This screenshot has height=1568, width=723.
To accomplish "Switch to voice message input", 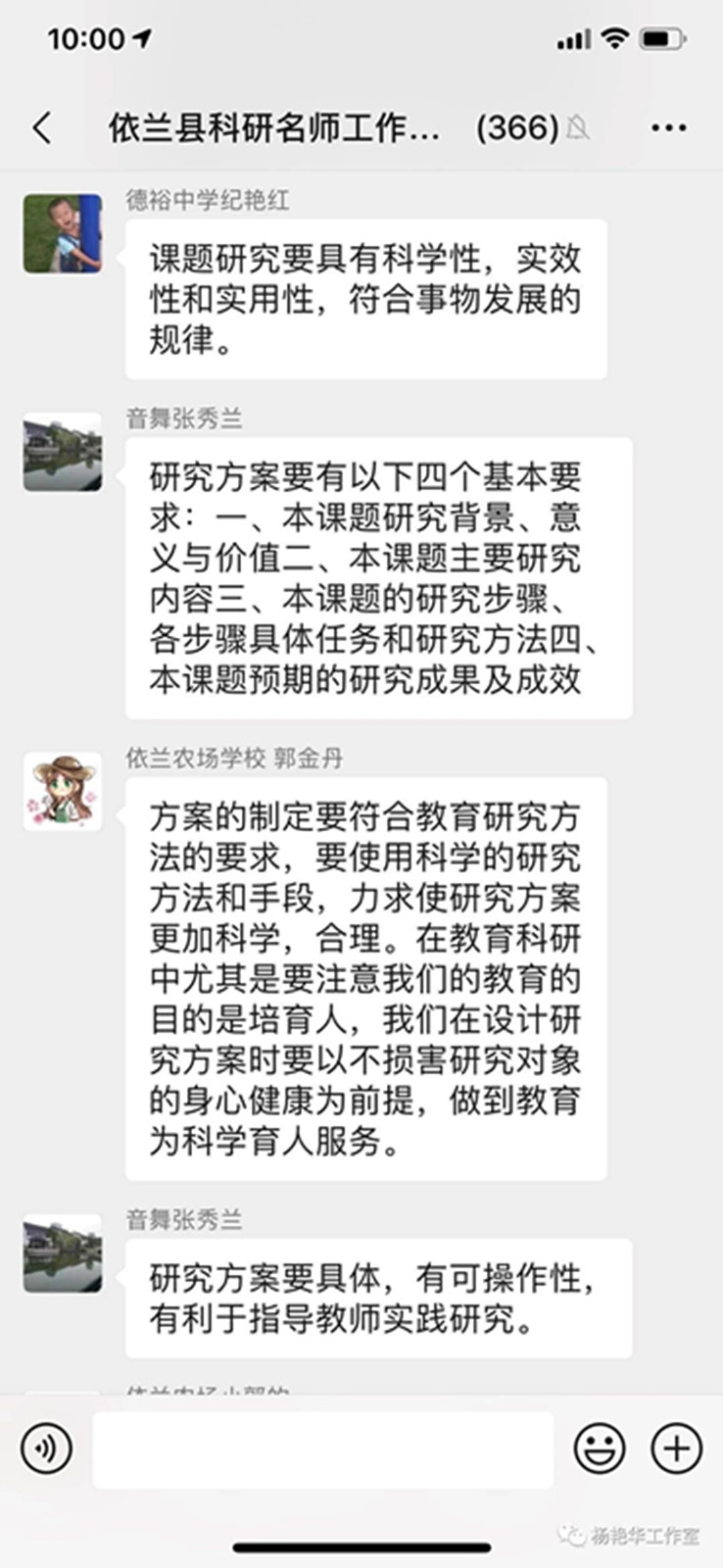I will click(x=46, y=1447).
